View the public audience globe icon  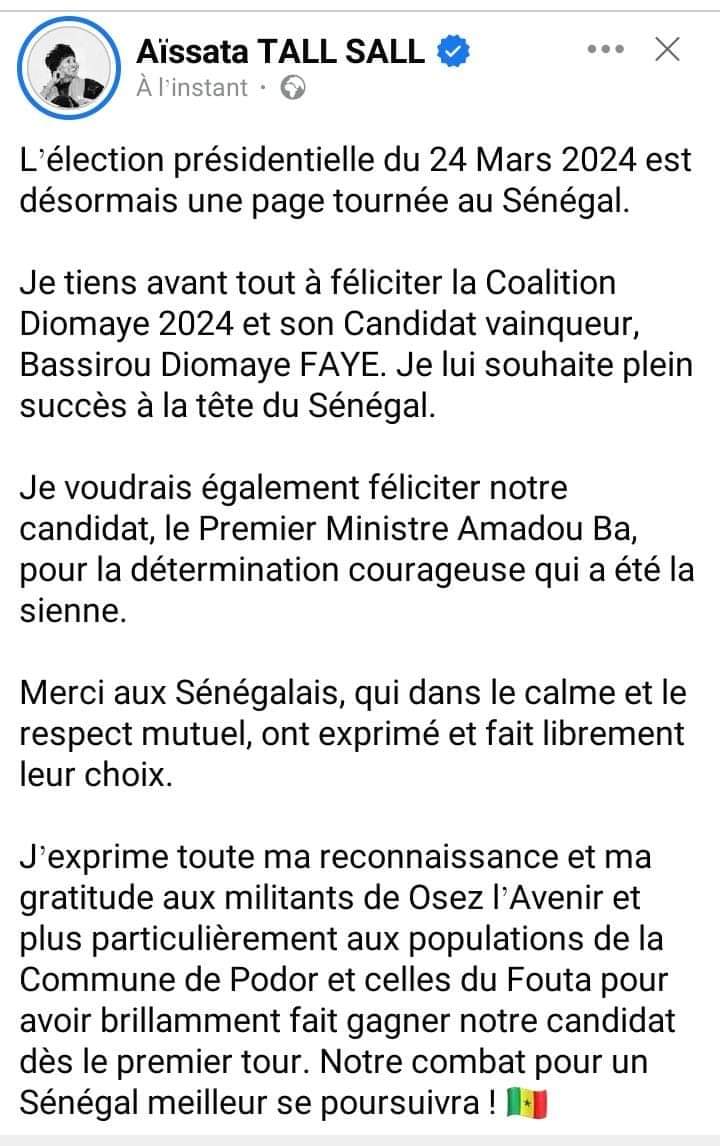[x=293, y=88]
